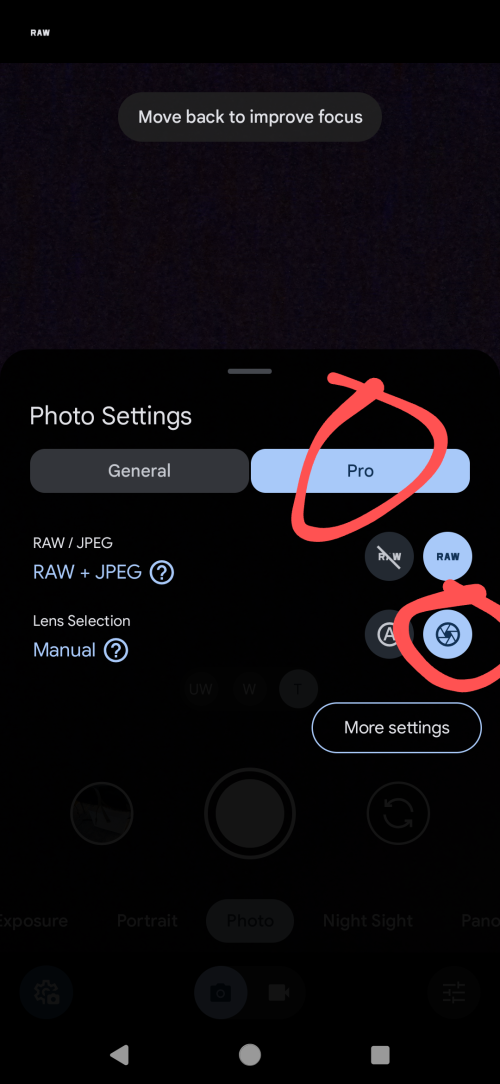Choose automatic lens selection icon
Screen dimensions: 500x1084
coord(389,633)
